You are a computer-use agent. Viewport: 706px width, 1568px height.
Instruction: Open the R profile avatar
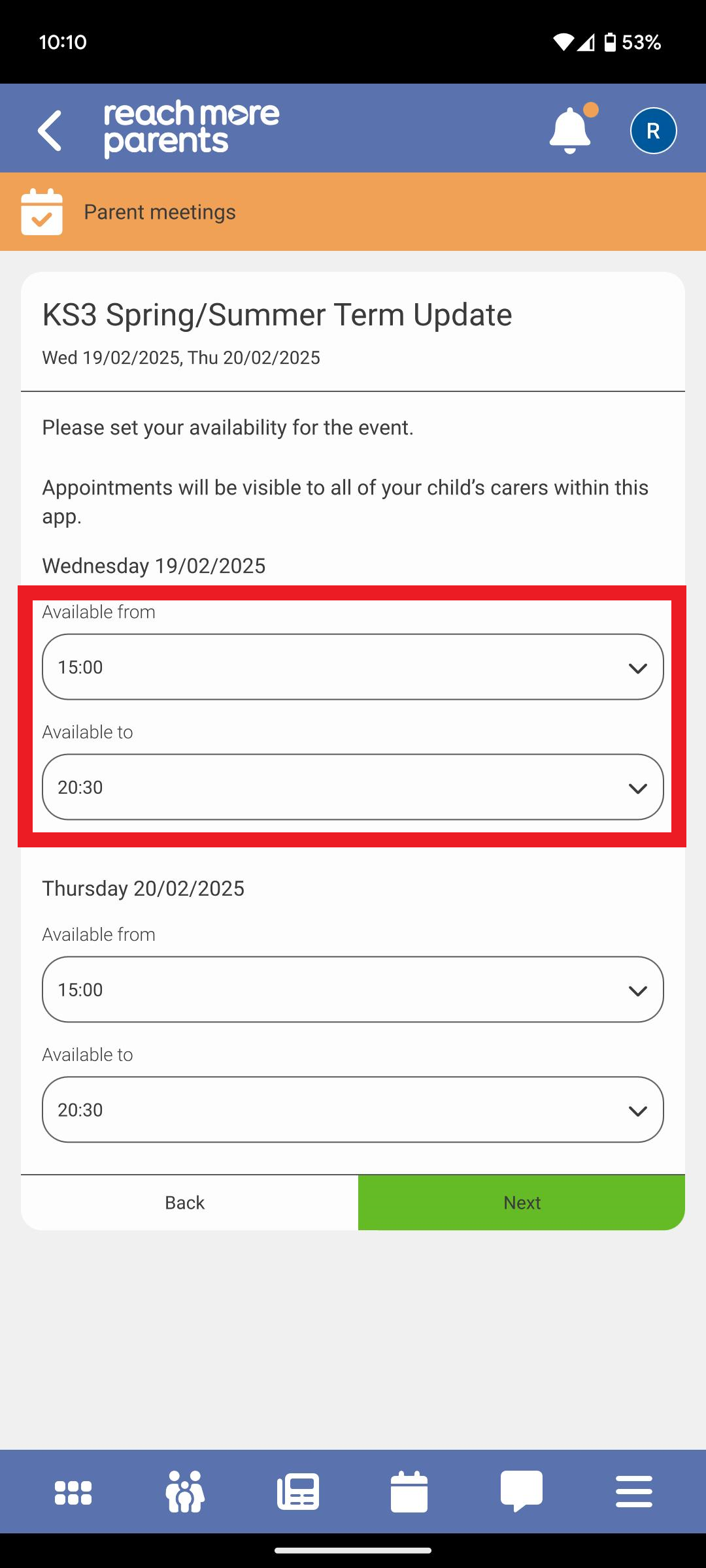point(653,131)
